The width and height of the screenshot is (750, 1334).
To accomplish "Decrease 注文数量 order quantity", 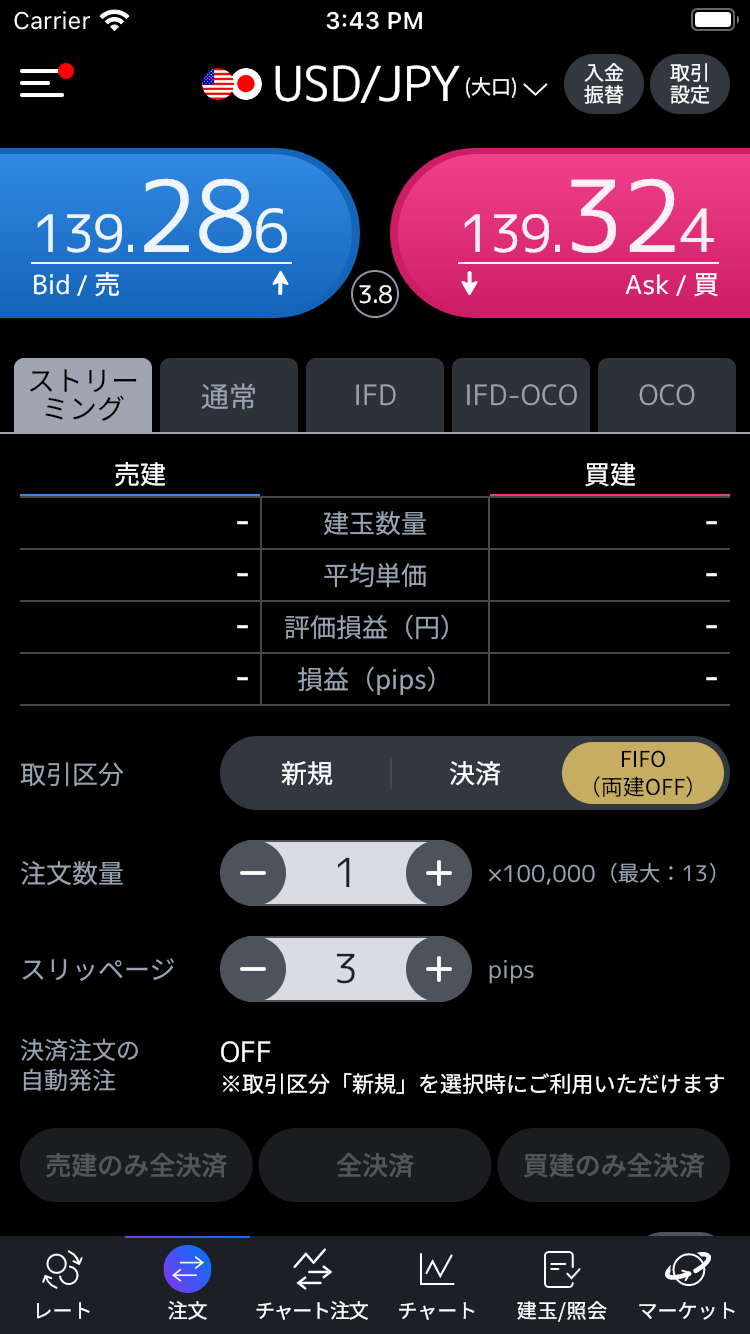I will 254,873.
